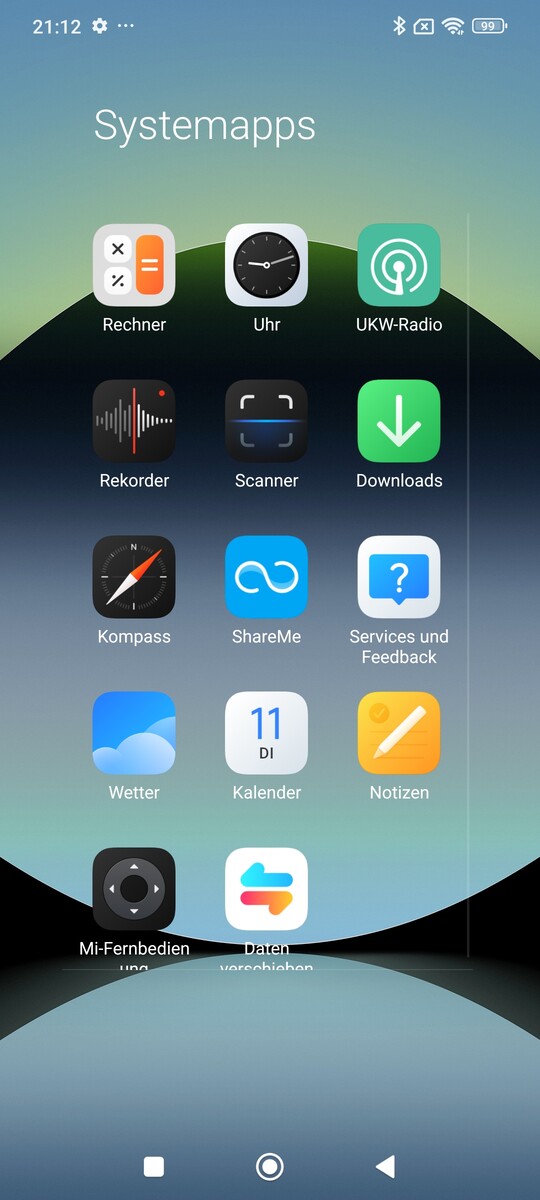540x1200 pixels.
Task: Open ShareMe
Action: tap(266, 577)
